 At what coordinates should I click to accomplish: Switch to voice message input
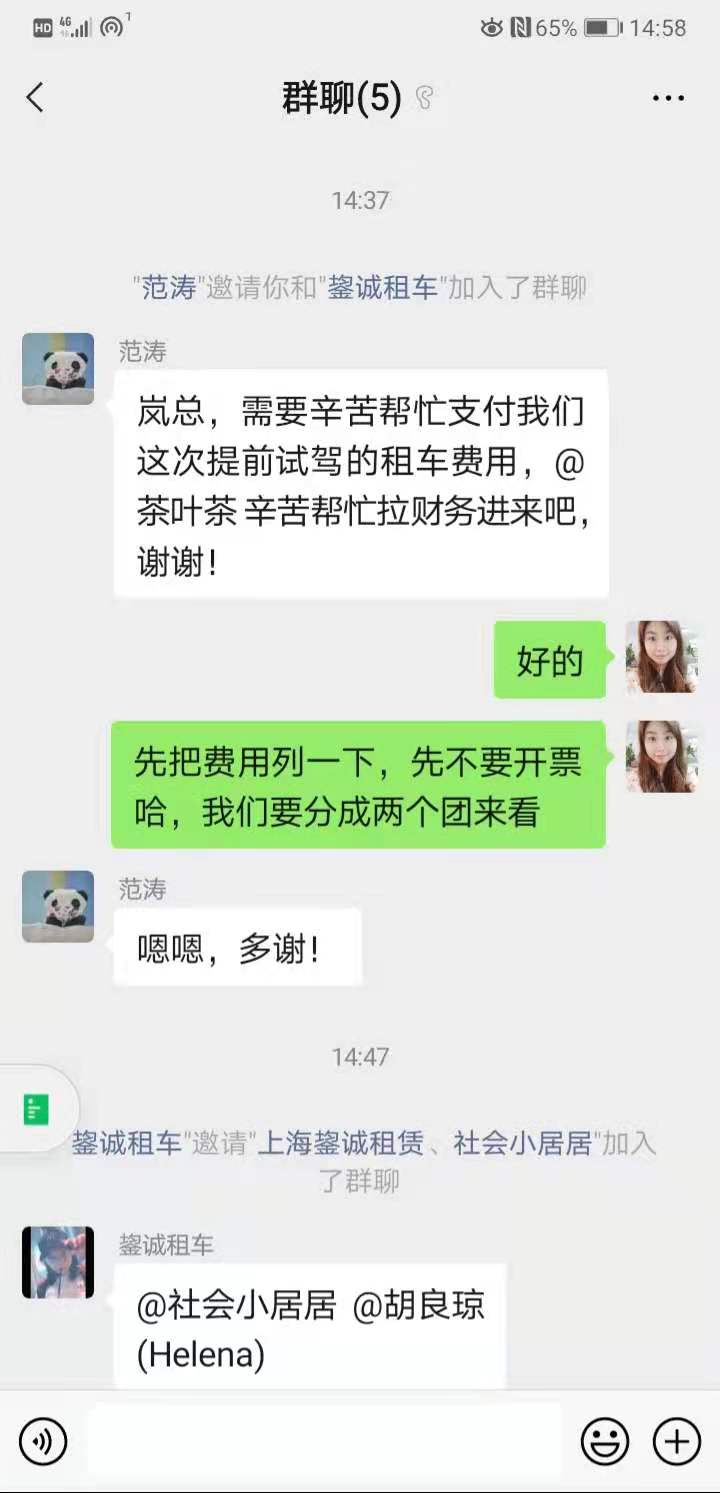(43, 1441)
